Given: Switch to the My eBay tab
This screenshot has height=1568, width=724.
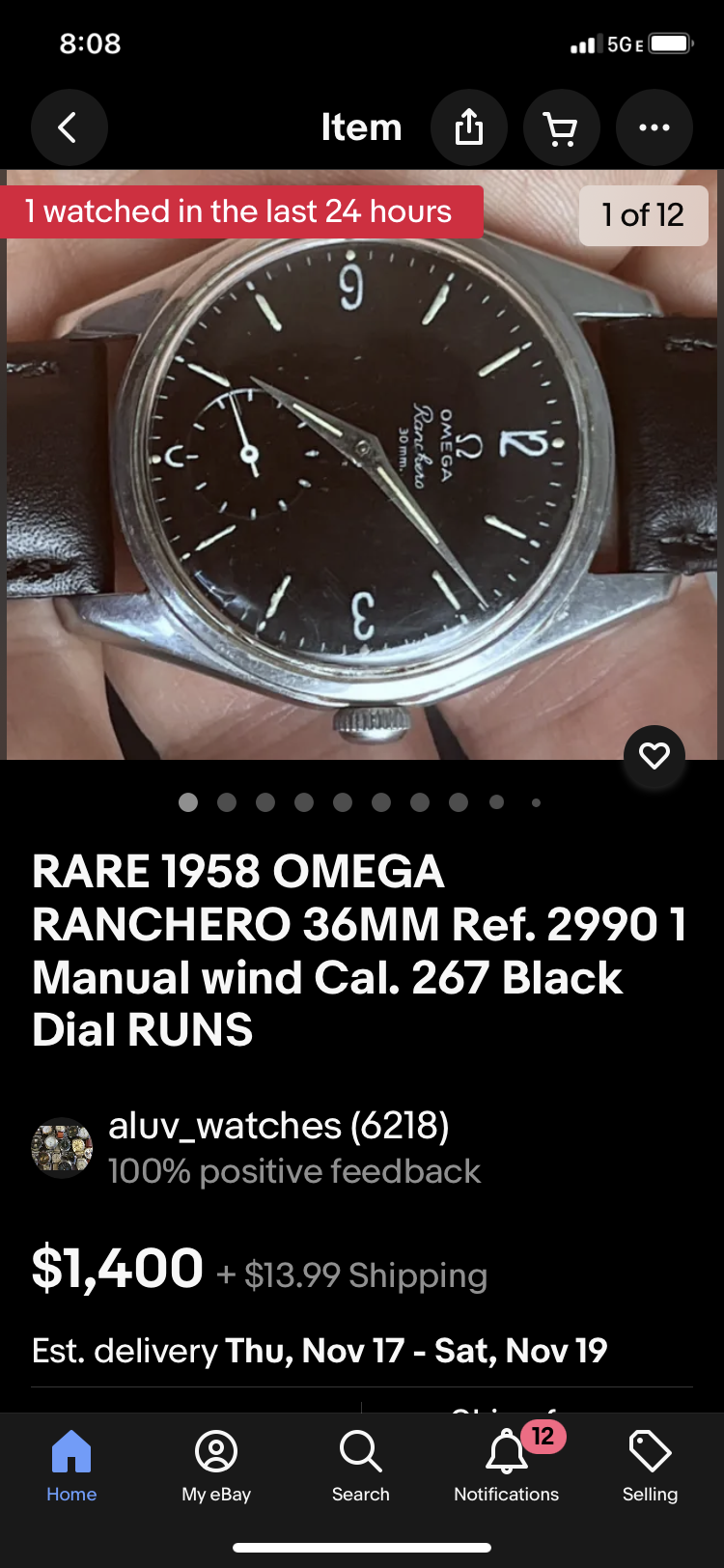Looking at the screenshot, I should [x=216, y=1466].
